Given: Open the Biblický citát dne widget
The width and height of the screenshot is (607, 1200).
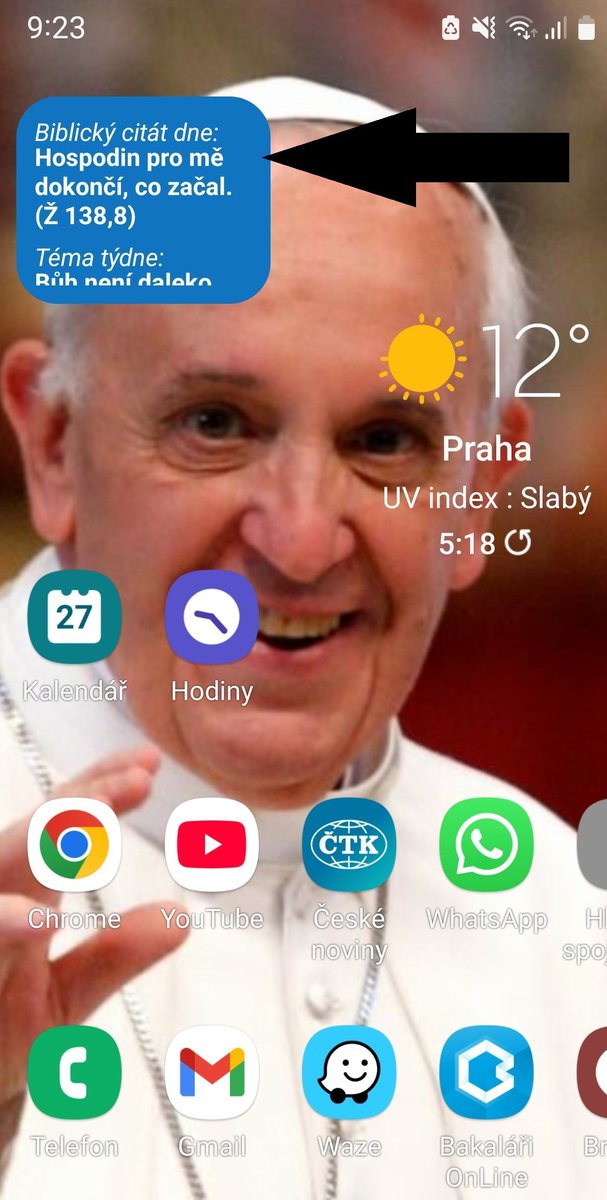Looking at the screenshot, I should [x=143, y=200].
